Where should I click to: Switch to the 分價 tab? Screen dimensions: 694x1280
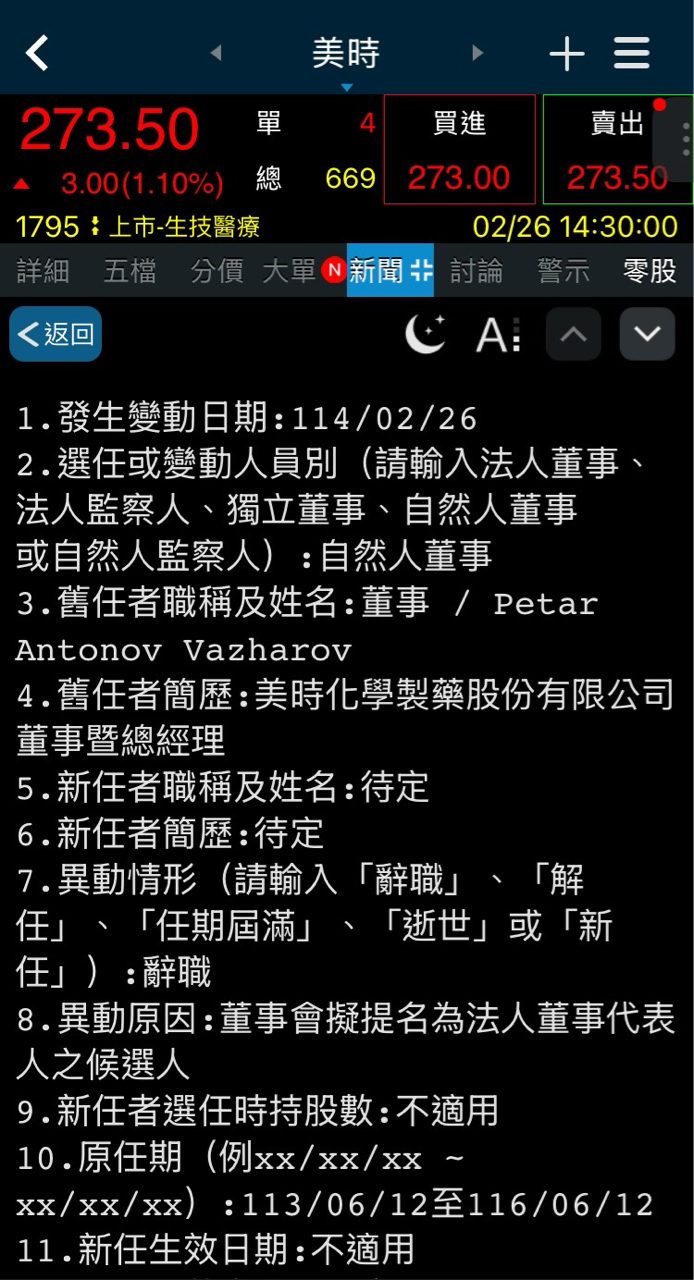pos(216,270)
